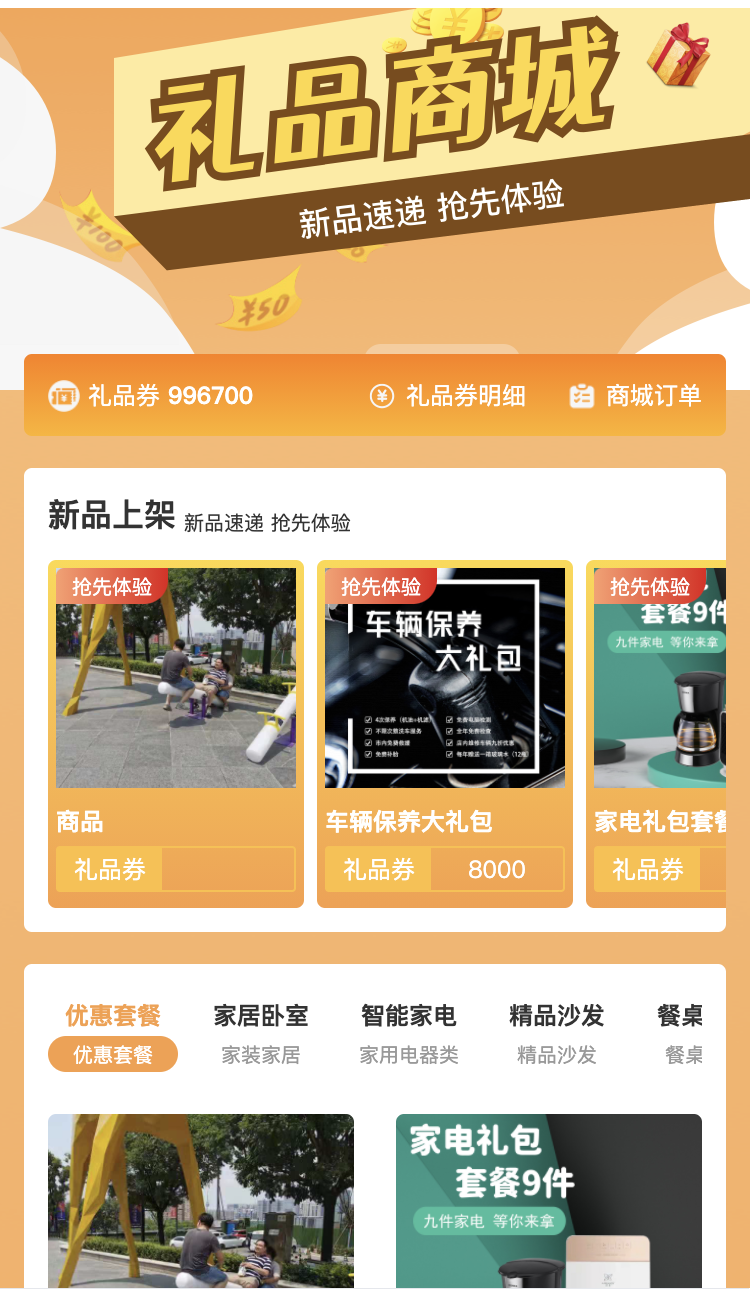Open the 家电礼包套餐9件 product in the grid
The width and height of the screenshot is (750, 1294).
[549, 1201]
